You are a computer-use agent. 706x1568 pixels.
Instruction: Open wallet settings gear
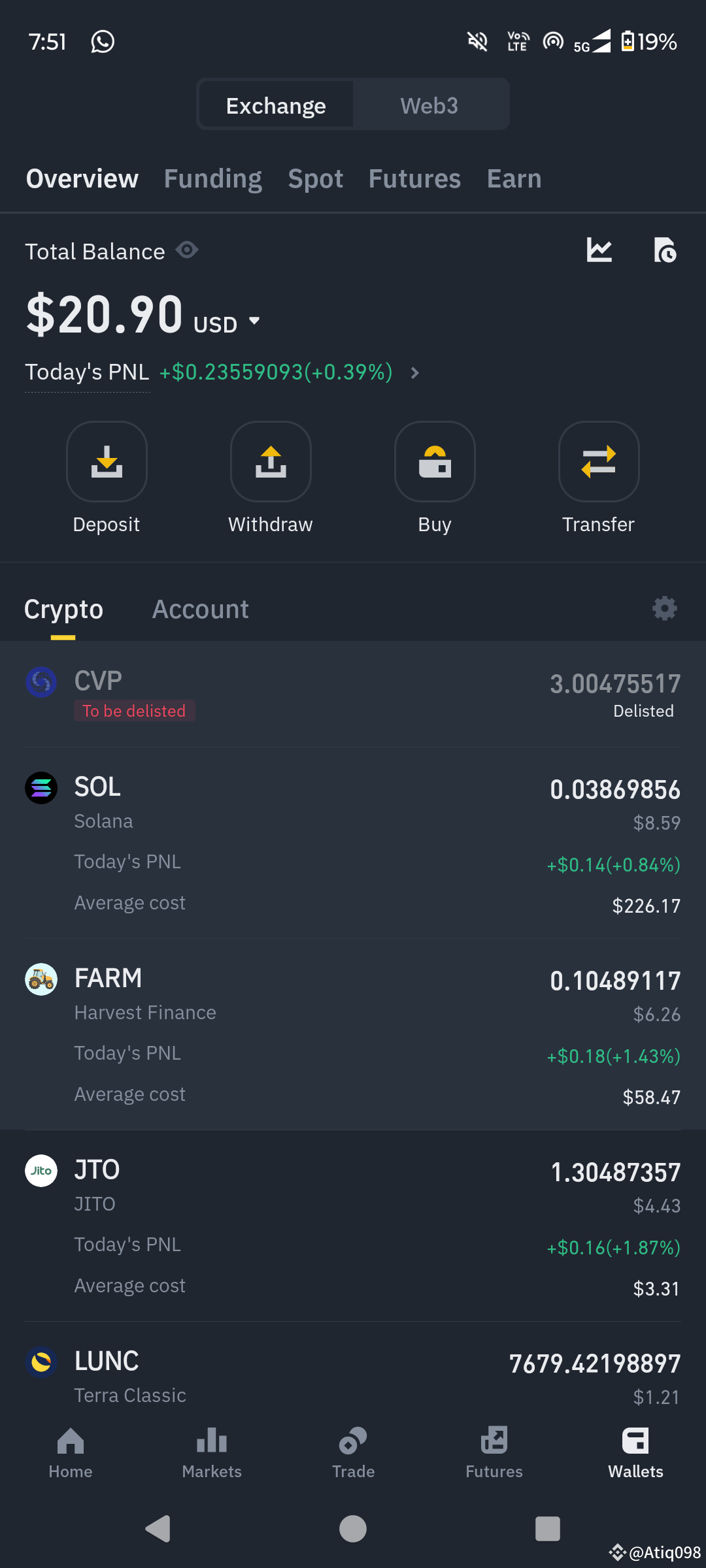(664, 608)
